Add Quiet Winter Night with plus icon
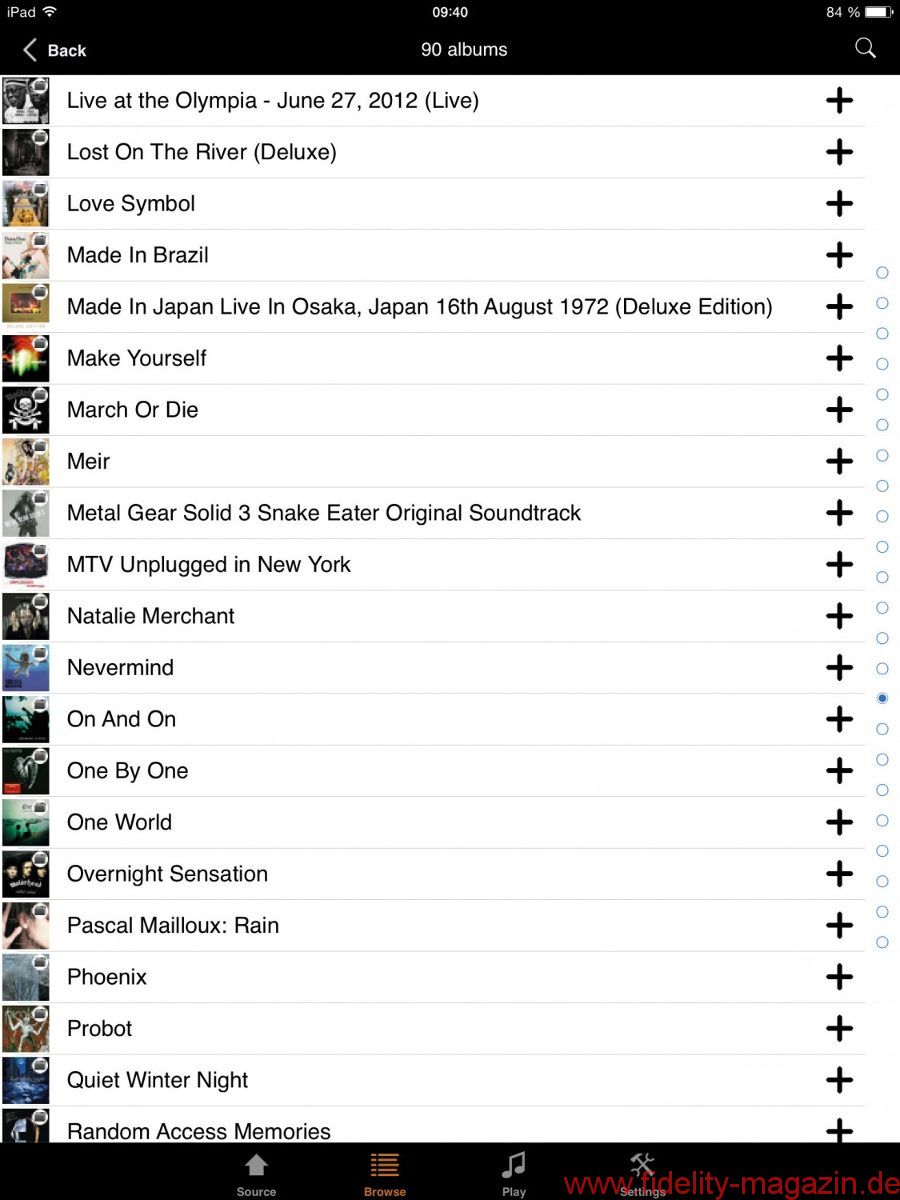The image size is (900, 1200). click(x=839, y=1080)
